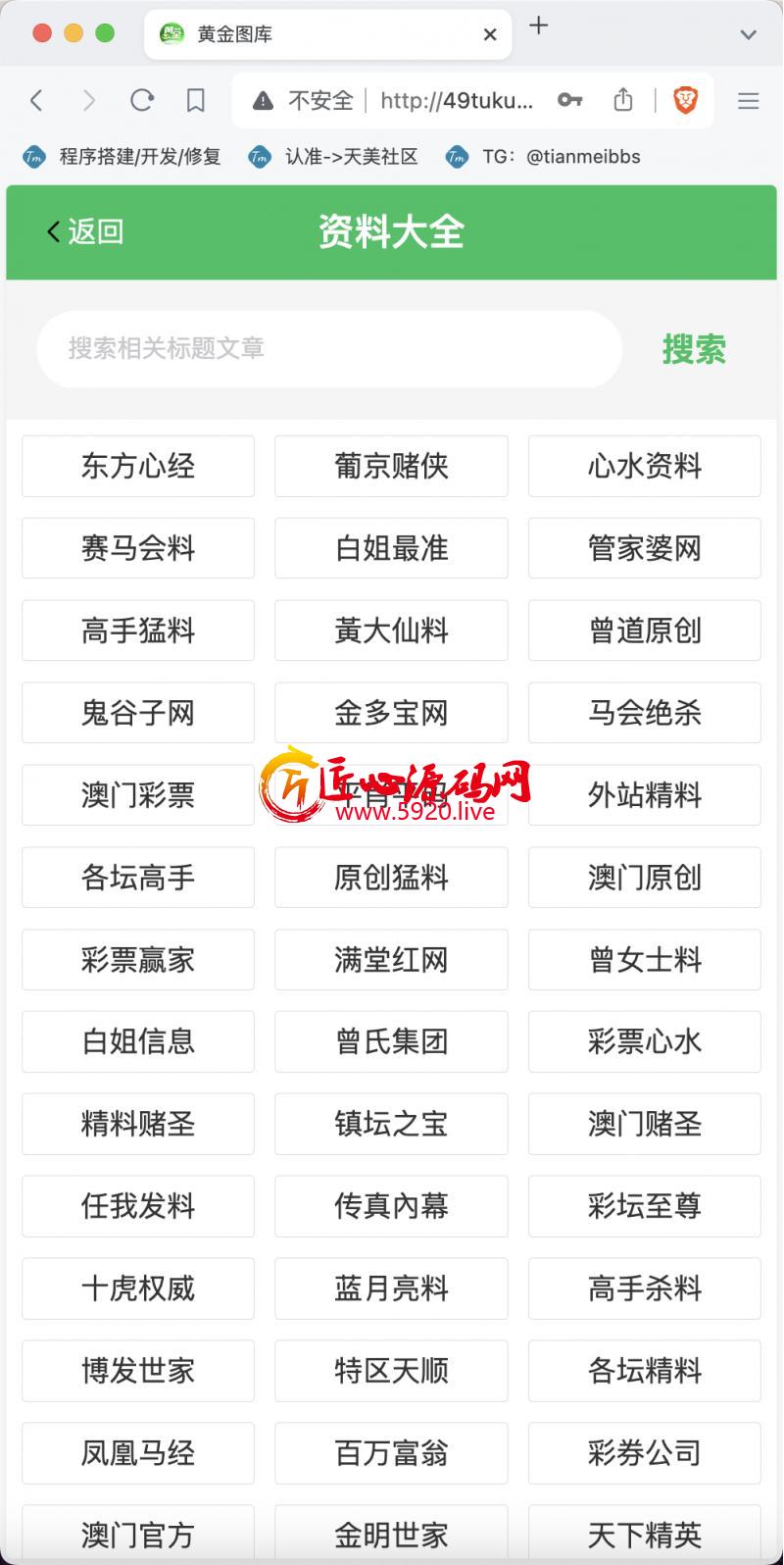Open 百万富翁
The image size is (784, 1565).
pos(391,1453)
